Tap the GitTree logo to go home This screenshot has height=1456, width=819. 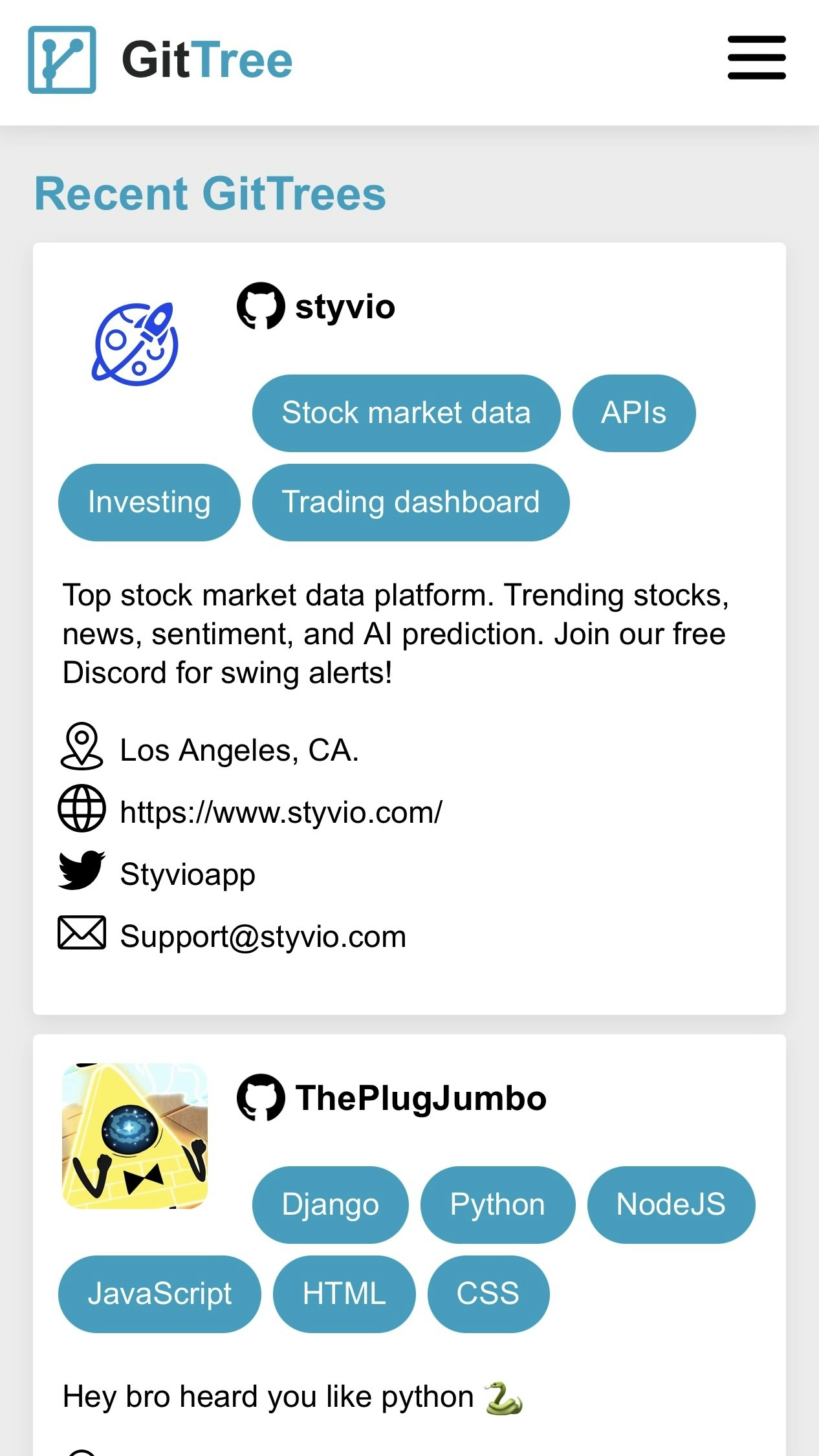click(x=160, y=60)
